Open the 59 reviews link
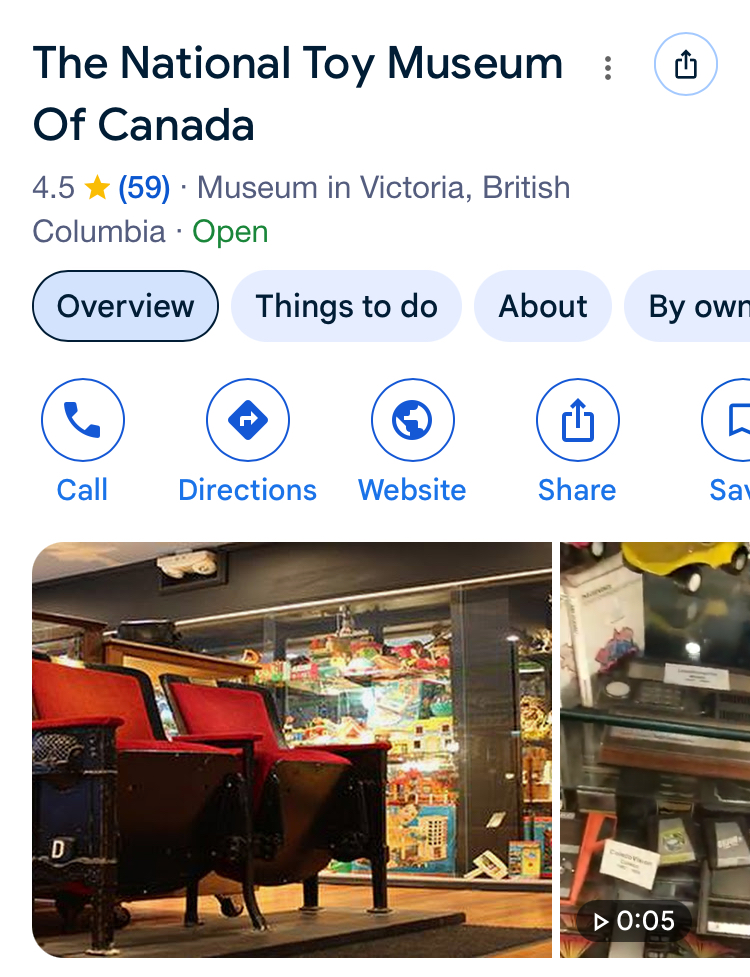 point(144,187)
